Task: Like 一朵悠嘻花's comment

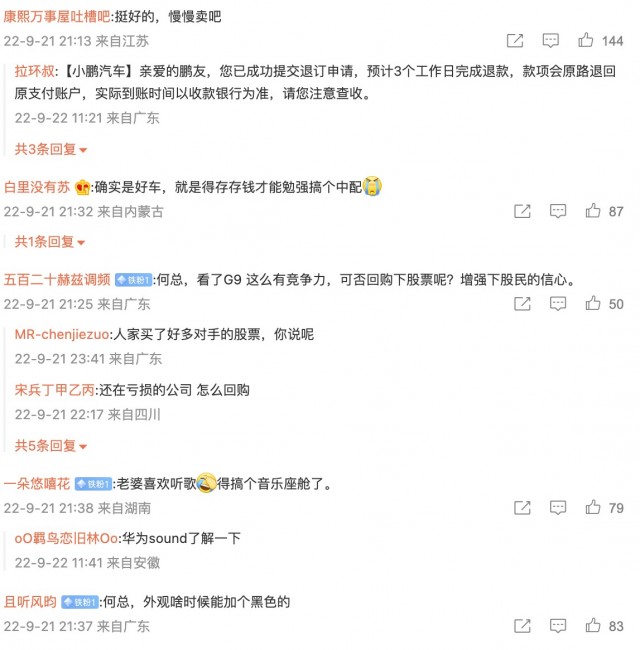Action: (x=593, y=508)
